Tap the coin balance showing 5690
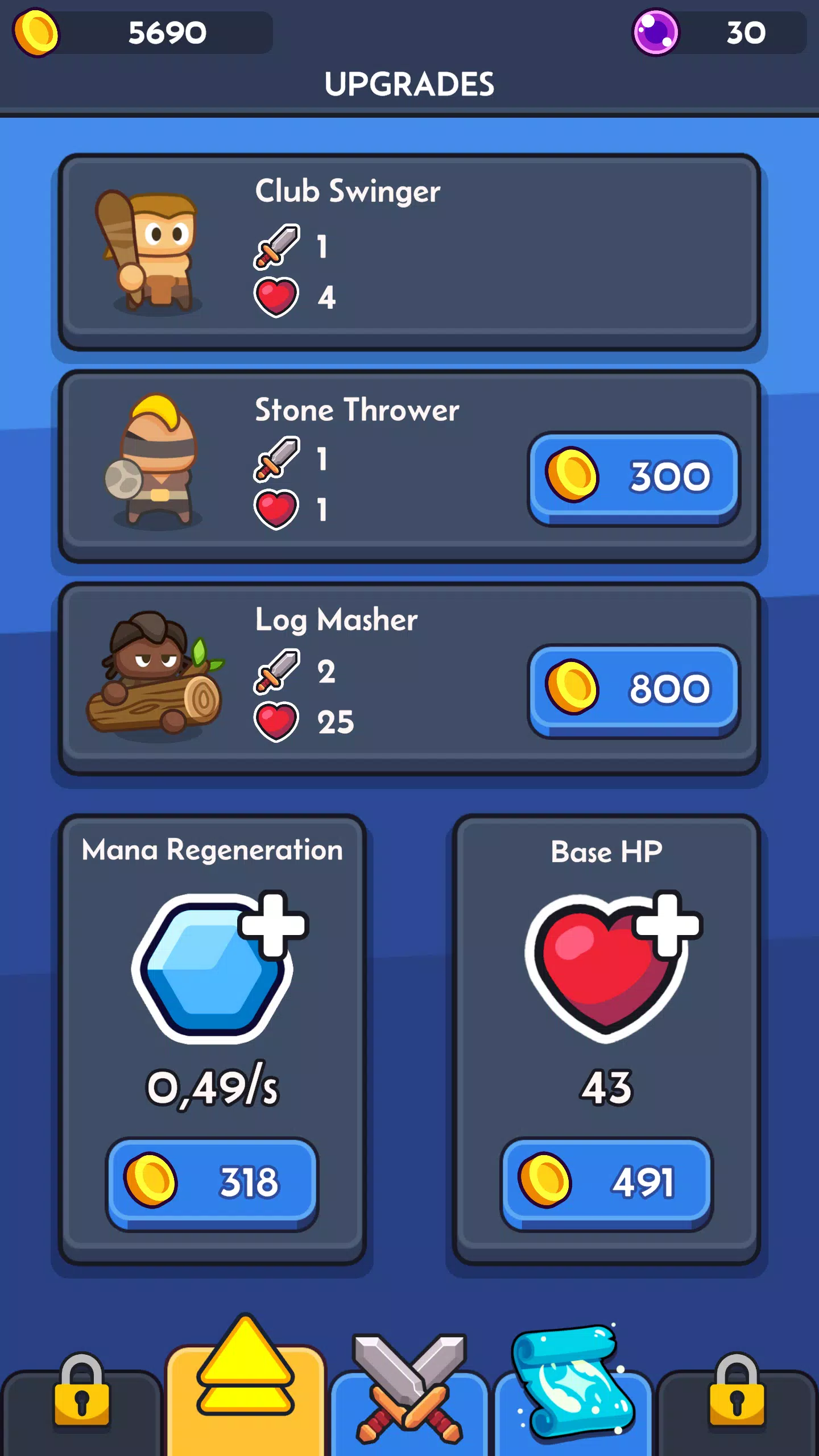Image resolution: width=819 pixels, height=1456 pixels. 165,32
